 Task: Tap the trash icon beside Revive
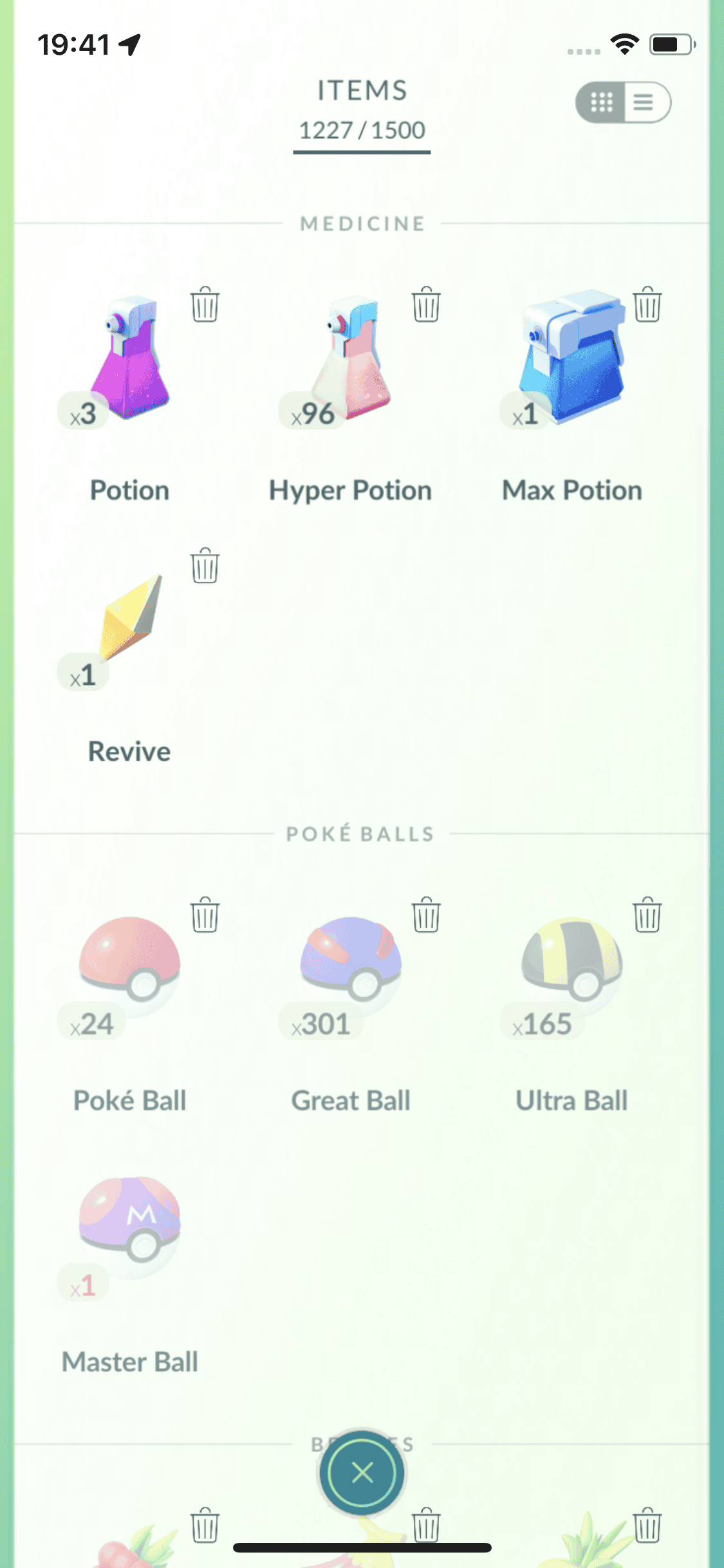[205, 566]
